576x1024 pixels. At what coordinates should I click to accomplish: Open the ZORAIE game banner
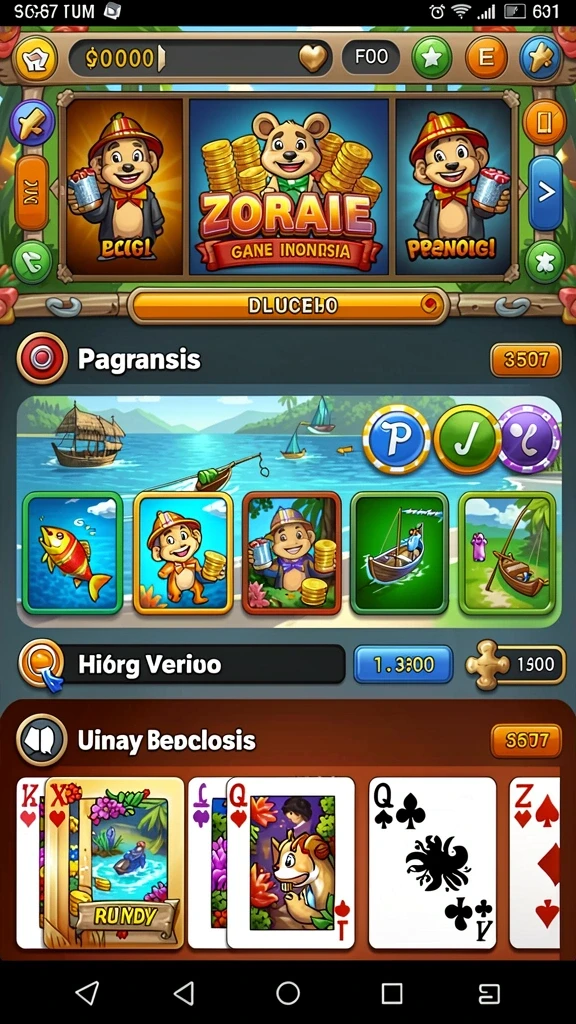[x=289, y=187]
